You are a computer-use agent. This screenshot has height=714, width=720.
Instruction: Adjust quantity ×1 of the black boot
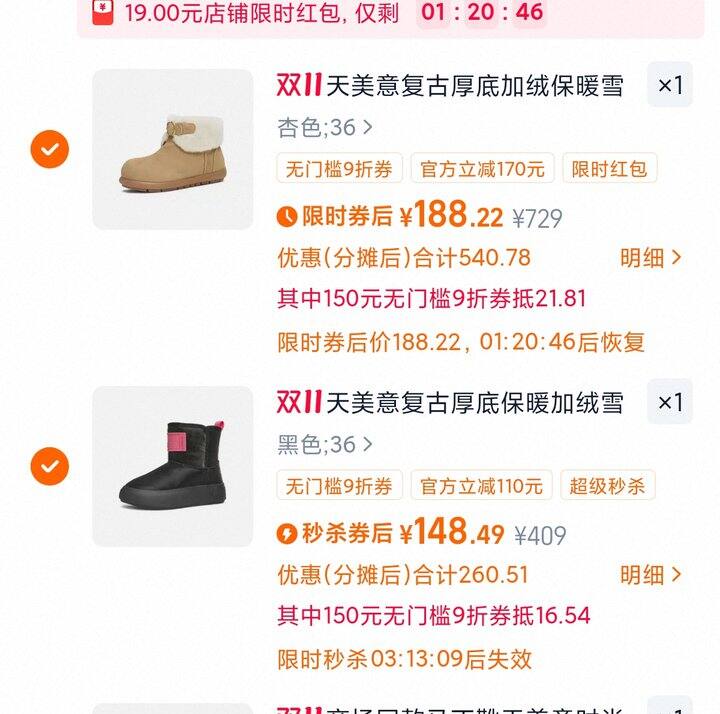coord(670,403)
